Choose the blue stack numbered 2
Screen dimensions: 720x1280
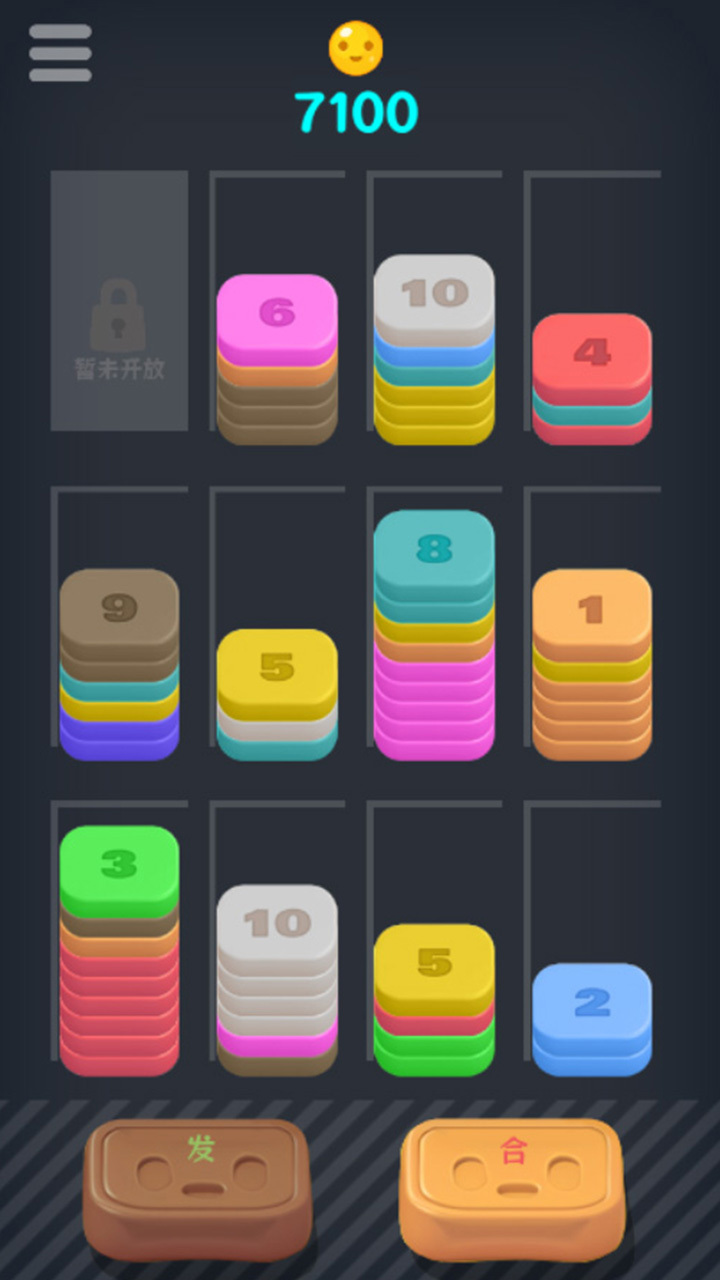click(x=592, y=1018)
